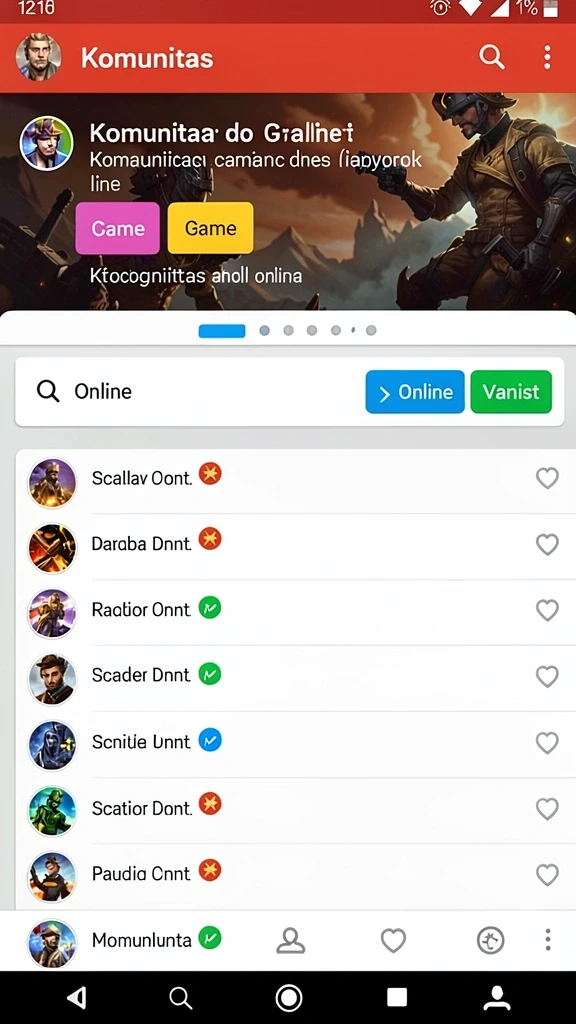Viewport: 576px width, 1024px height.
Task: Open search in the Komunitas app bar
Action: pyautogui.click(x=492, y=57)
